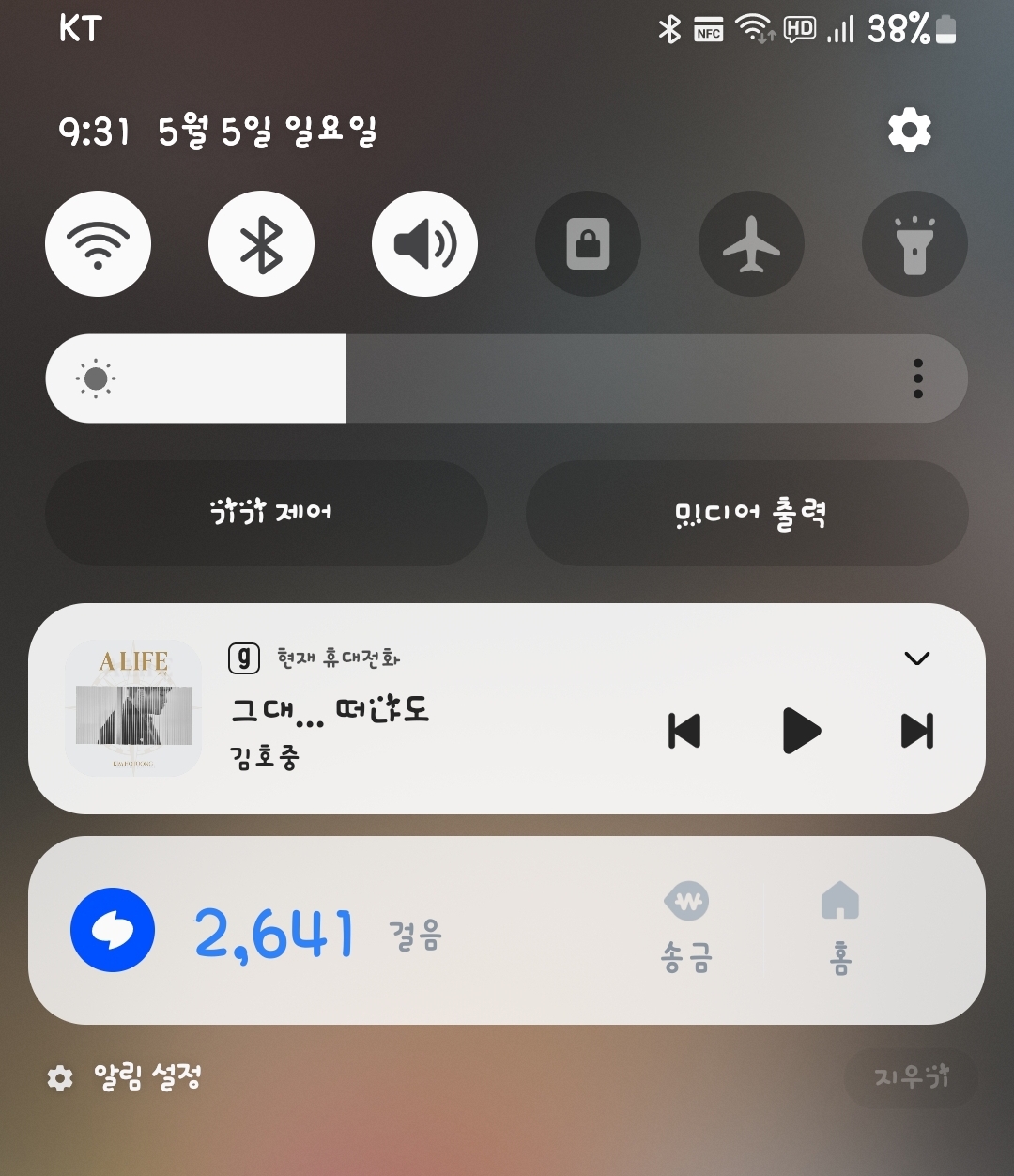Open 기기 제어 device control
The width and height of the screenshot is (1014, 1176).
[267, 513]
